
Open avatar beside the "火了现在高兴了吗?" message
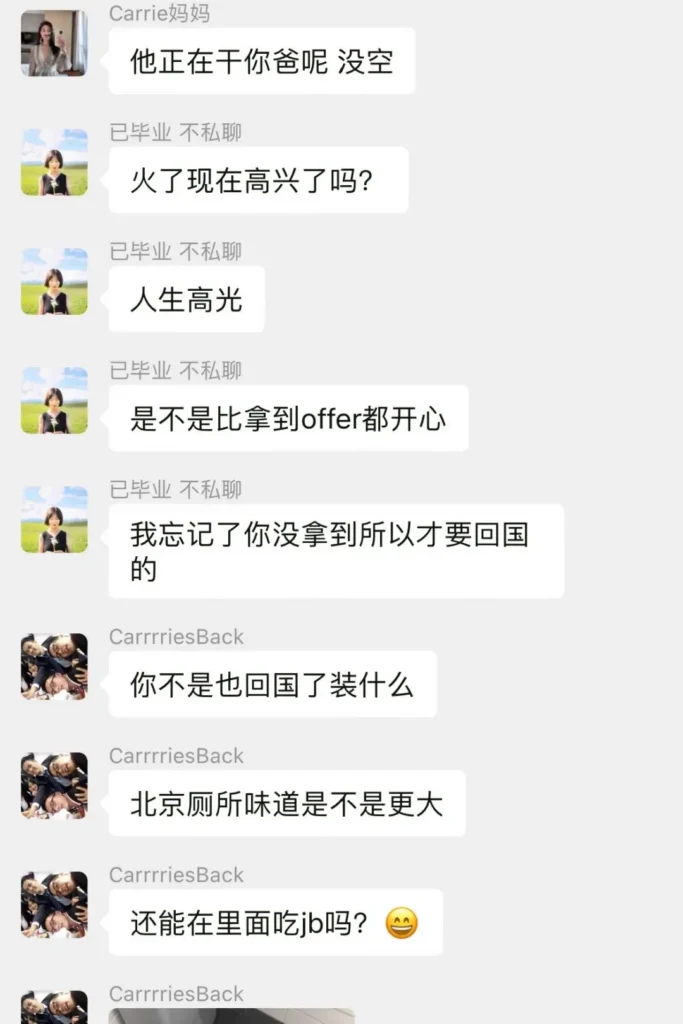coord(54,162)
